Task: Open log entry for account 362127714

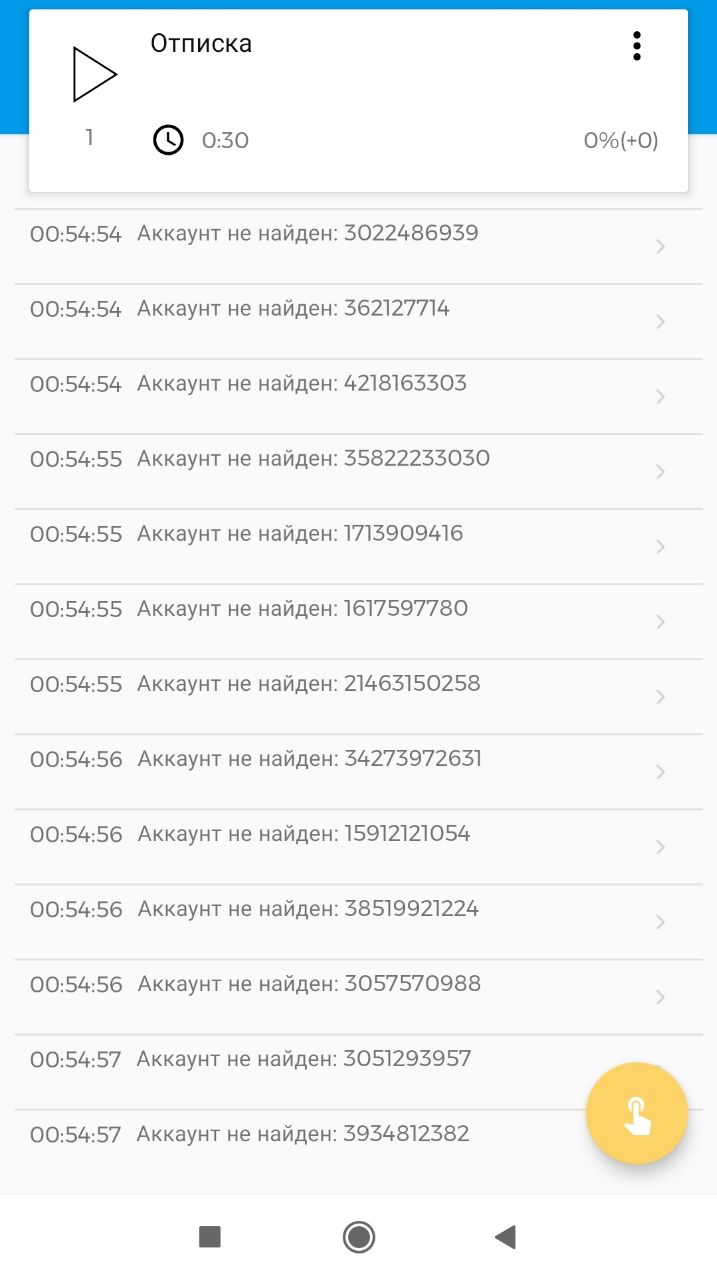Action: point(358,322)
